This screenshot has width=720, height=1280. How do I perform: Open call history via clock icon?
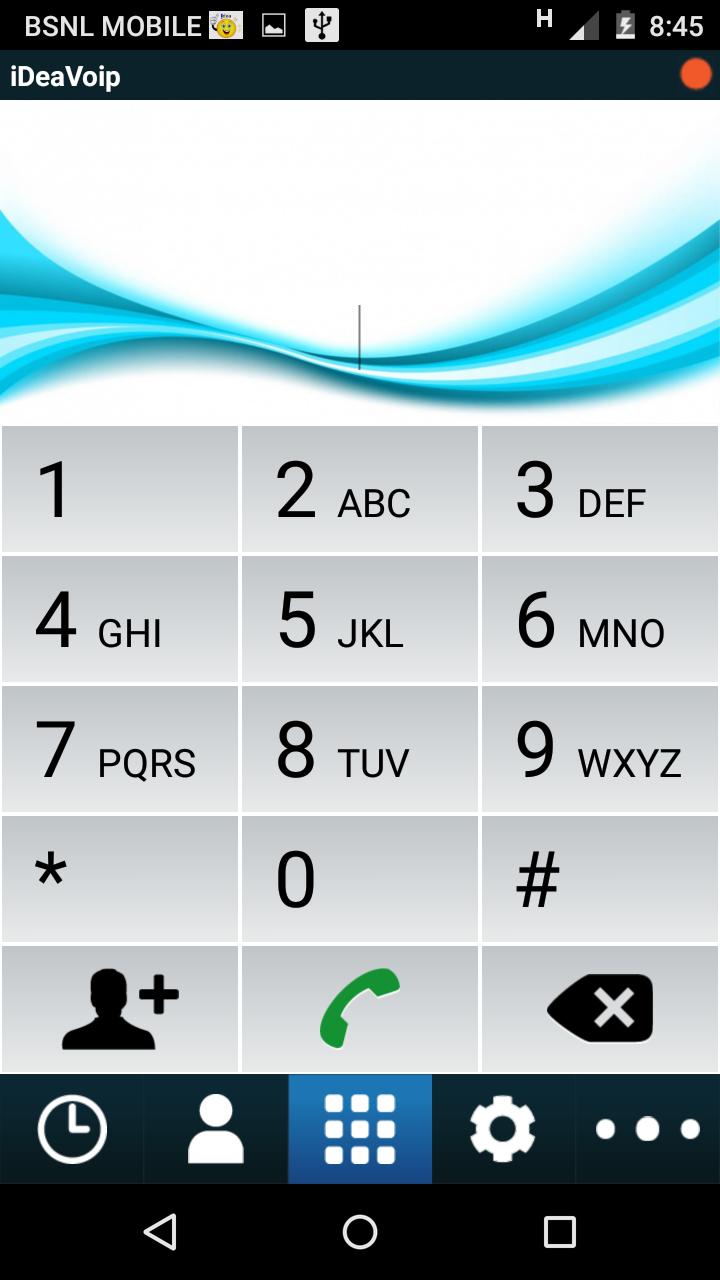[70, 1129]
